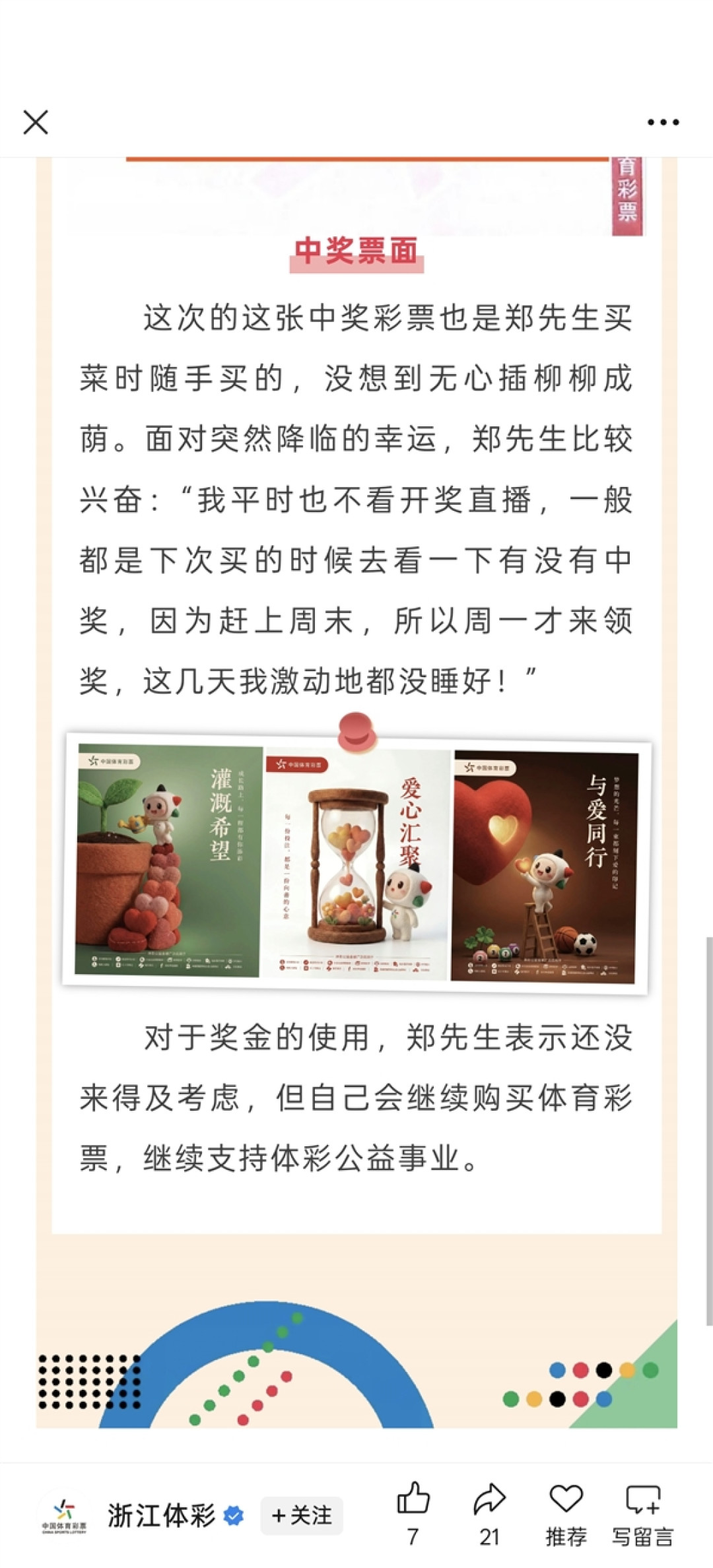
Task: Follow 浙江体彩 with the +关注 button
Action: pyautogui.click(x=302, y=1515)
